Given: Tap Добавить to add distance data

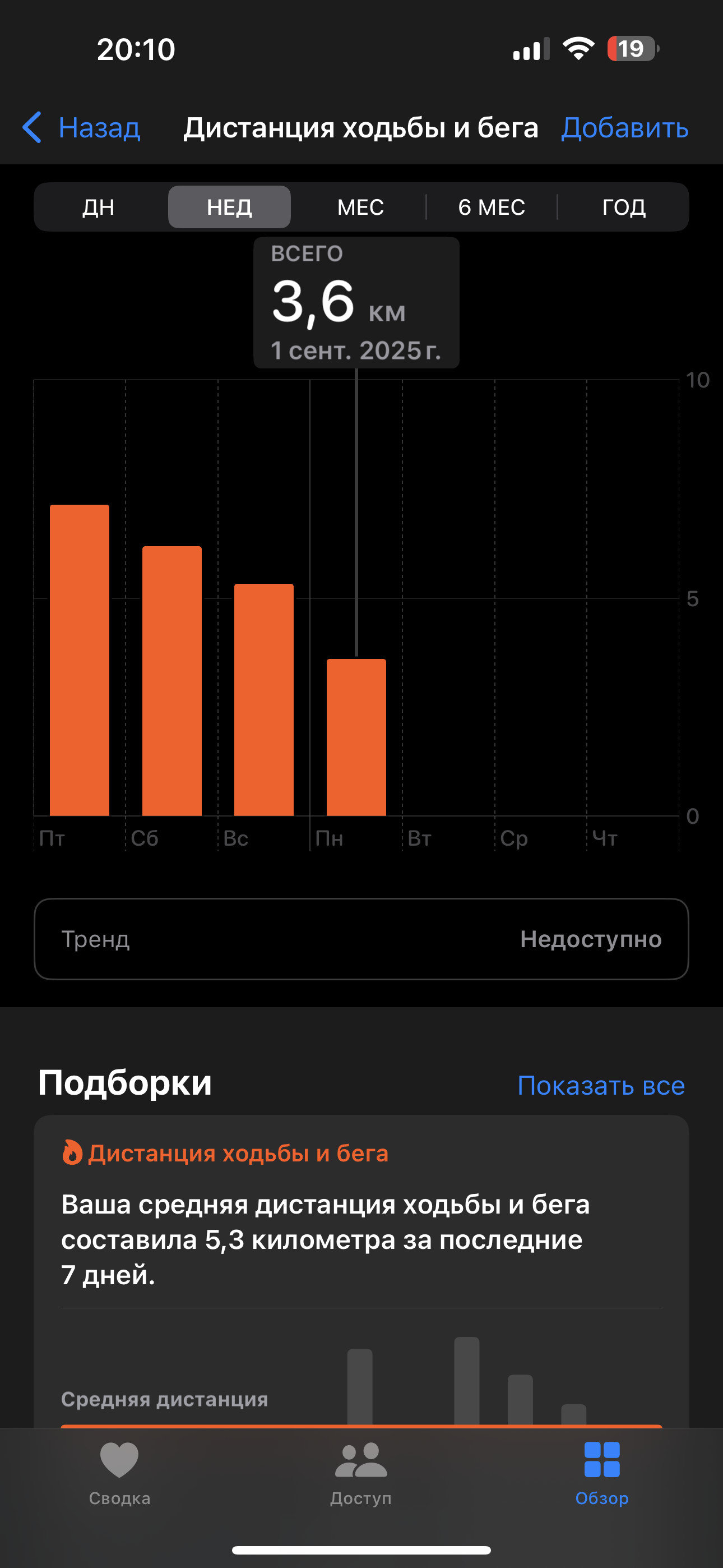Looking at the screenshot, I should (624, 128).
